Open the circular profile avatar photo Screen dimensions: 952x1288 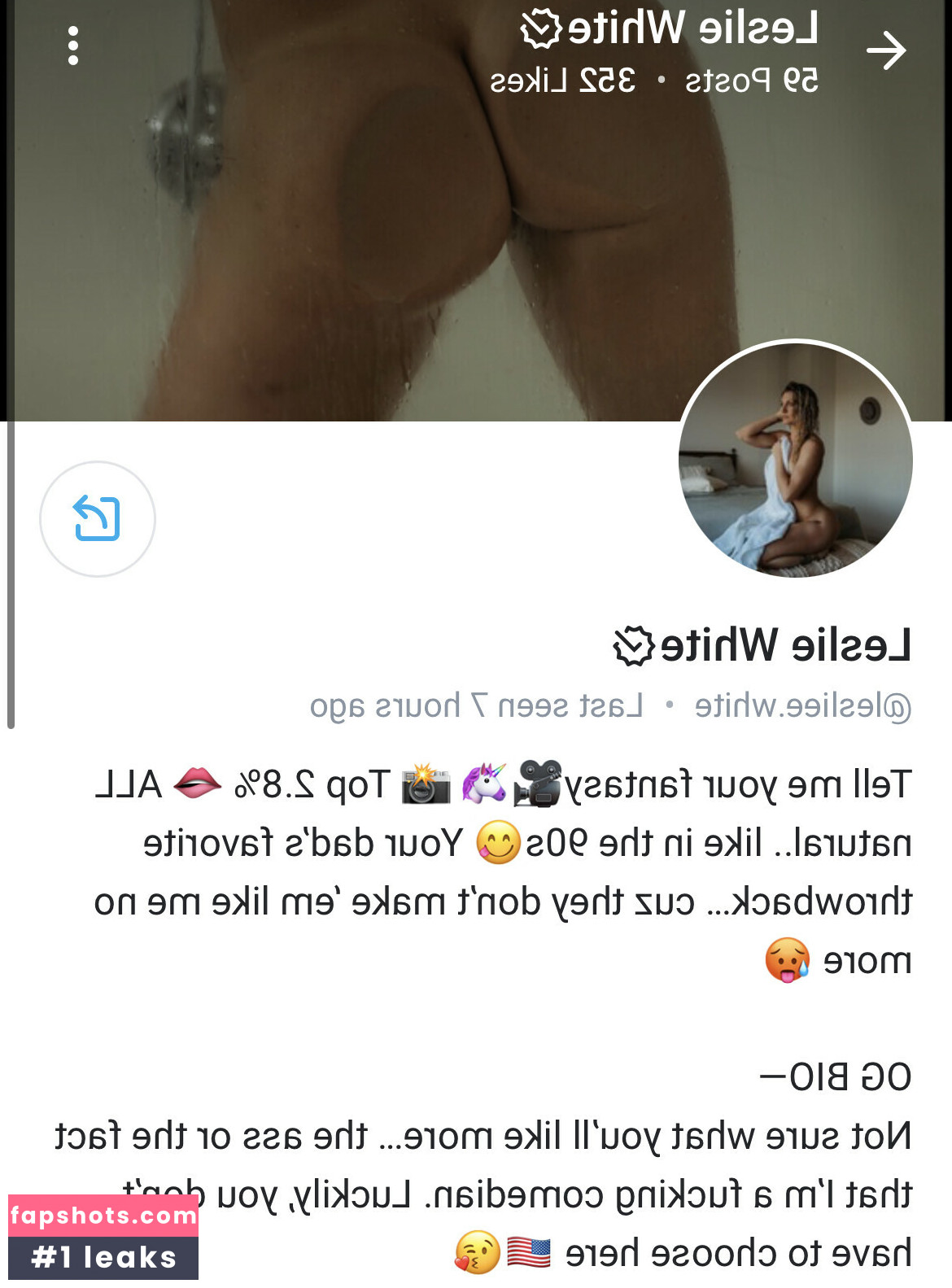[x=795, y=461]
